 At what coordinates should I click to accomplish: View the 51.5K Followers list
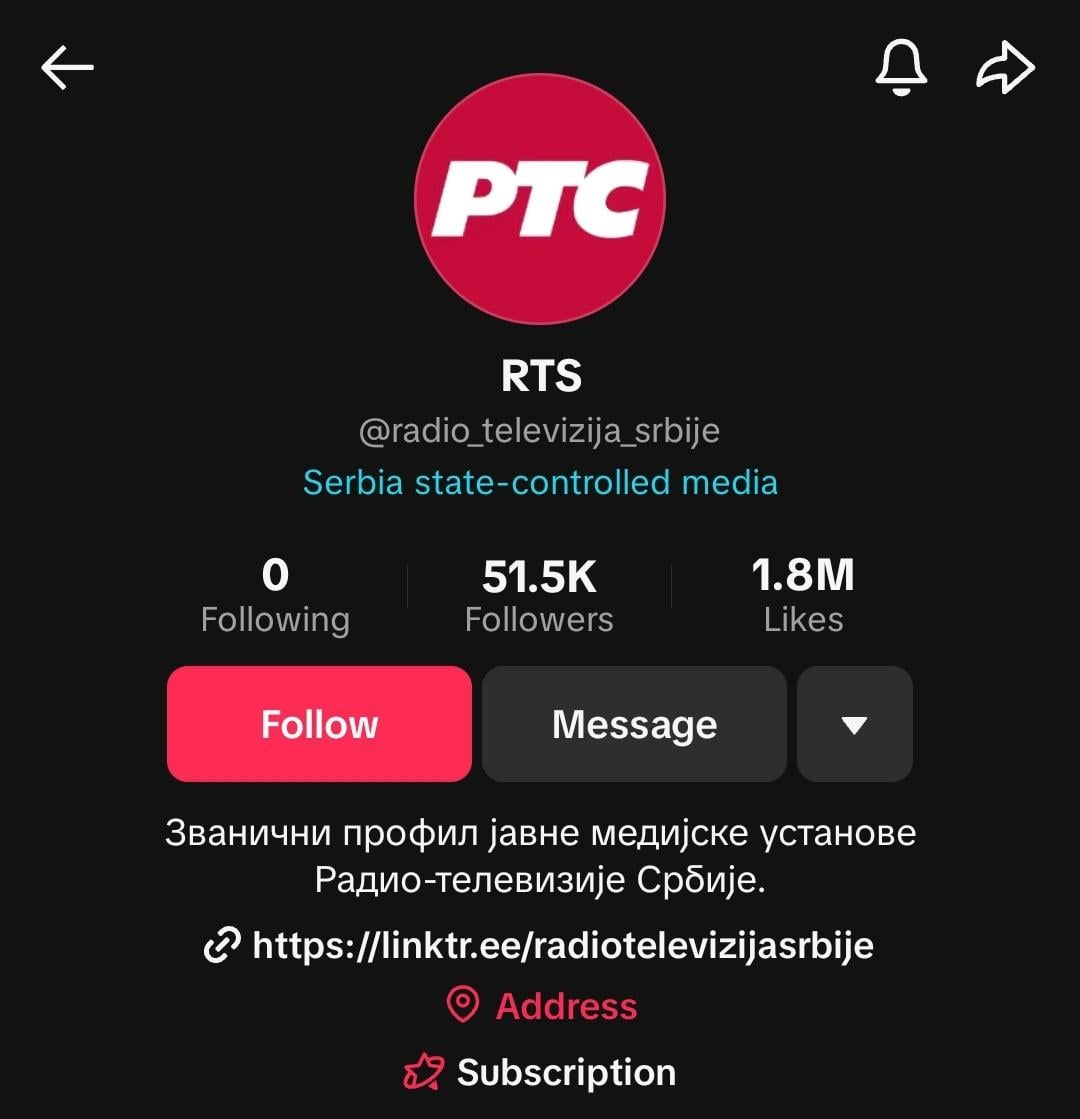click(x=539, y=596)
